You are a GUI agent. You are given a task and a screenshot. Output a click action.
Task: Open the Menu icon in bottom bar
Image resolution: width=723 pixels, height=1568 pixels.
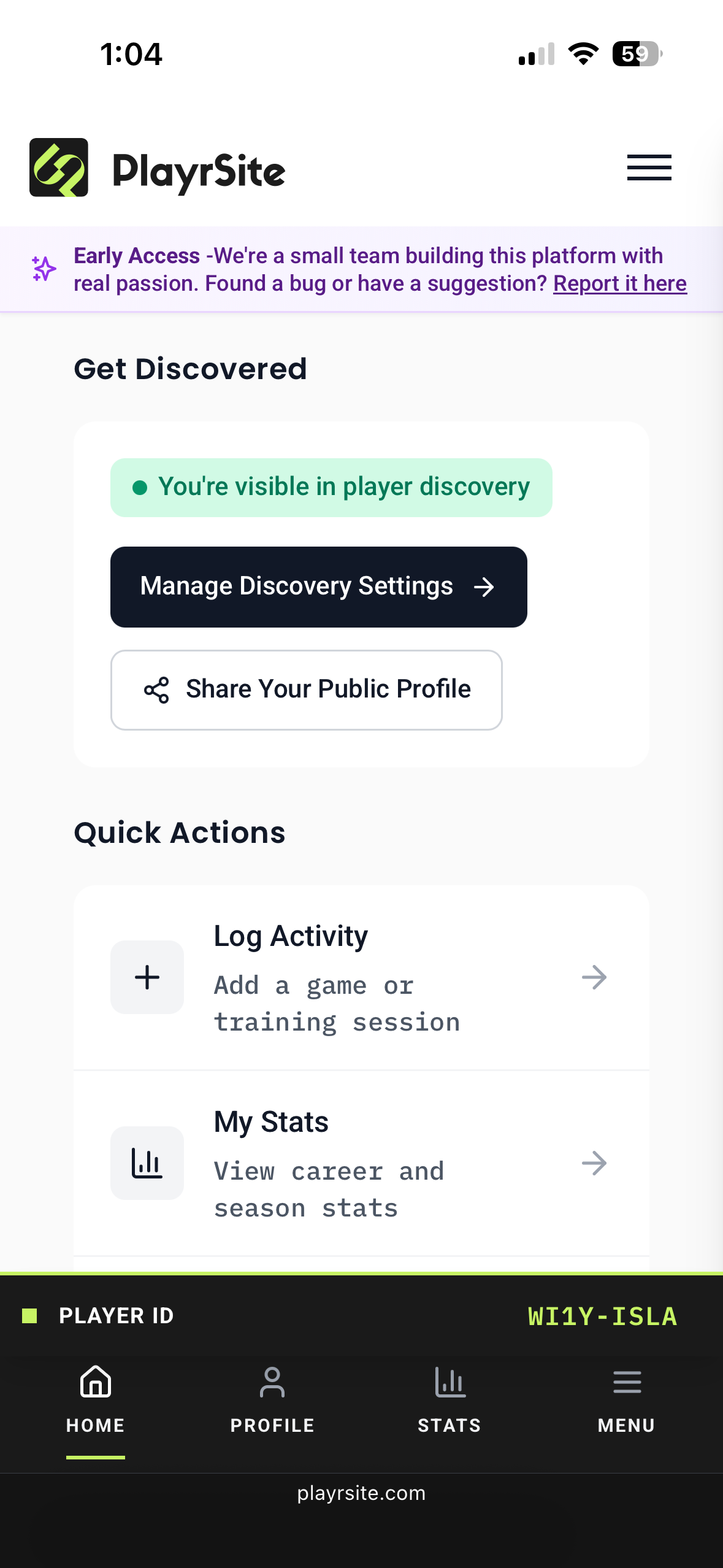[626, 1382]
